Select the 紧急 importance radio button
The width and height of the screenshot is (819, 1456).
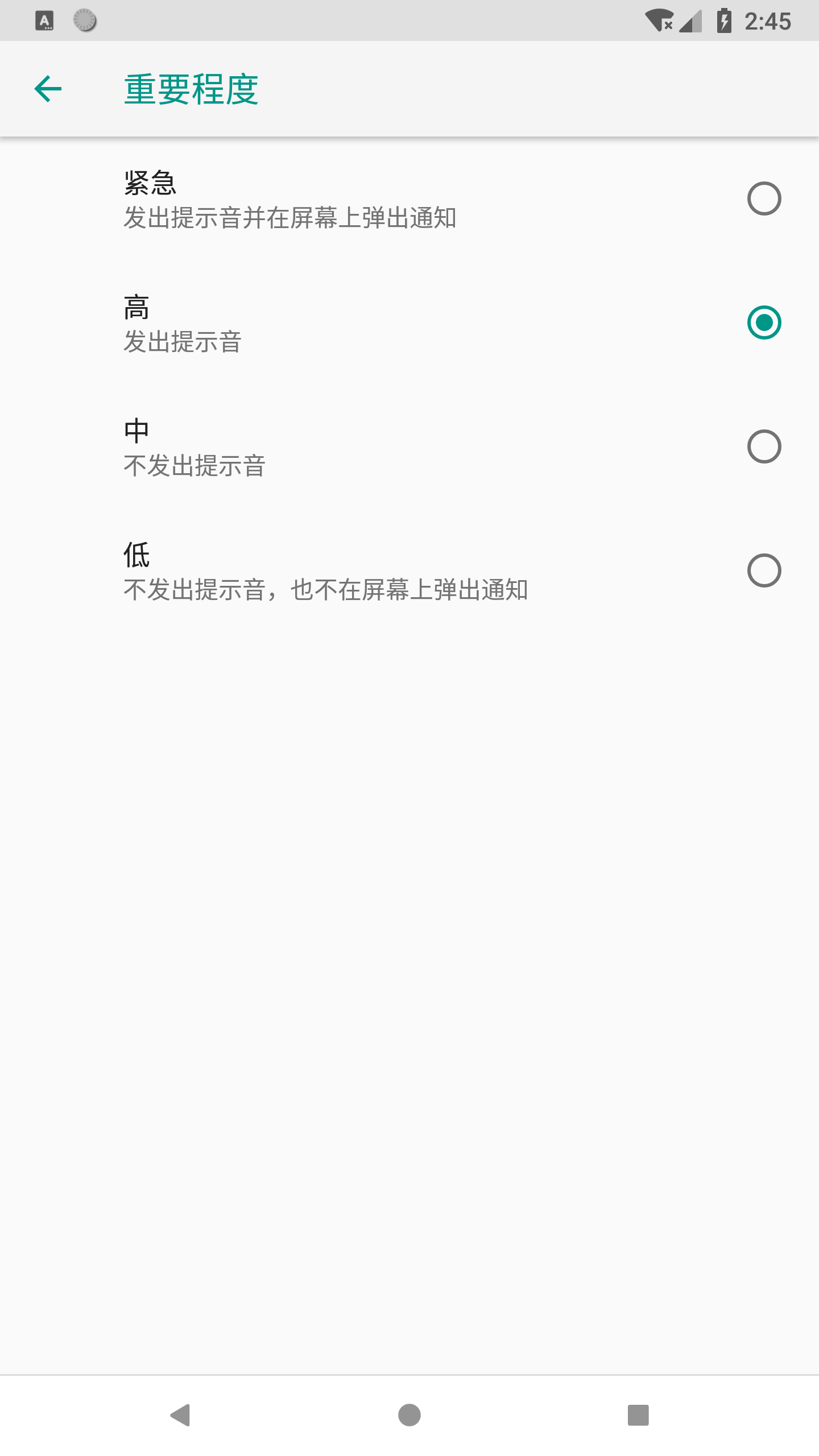765,198
